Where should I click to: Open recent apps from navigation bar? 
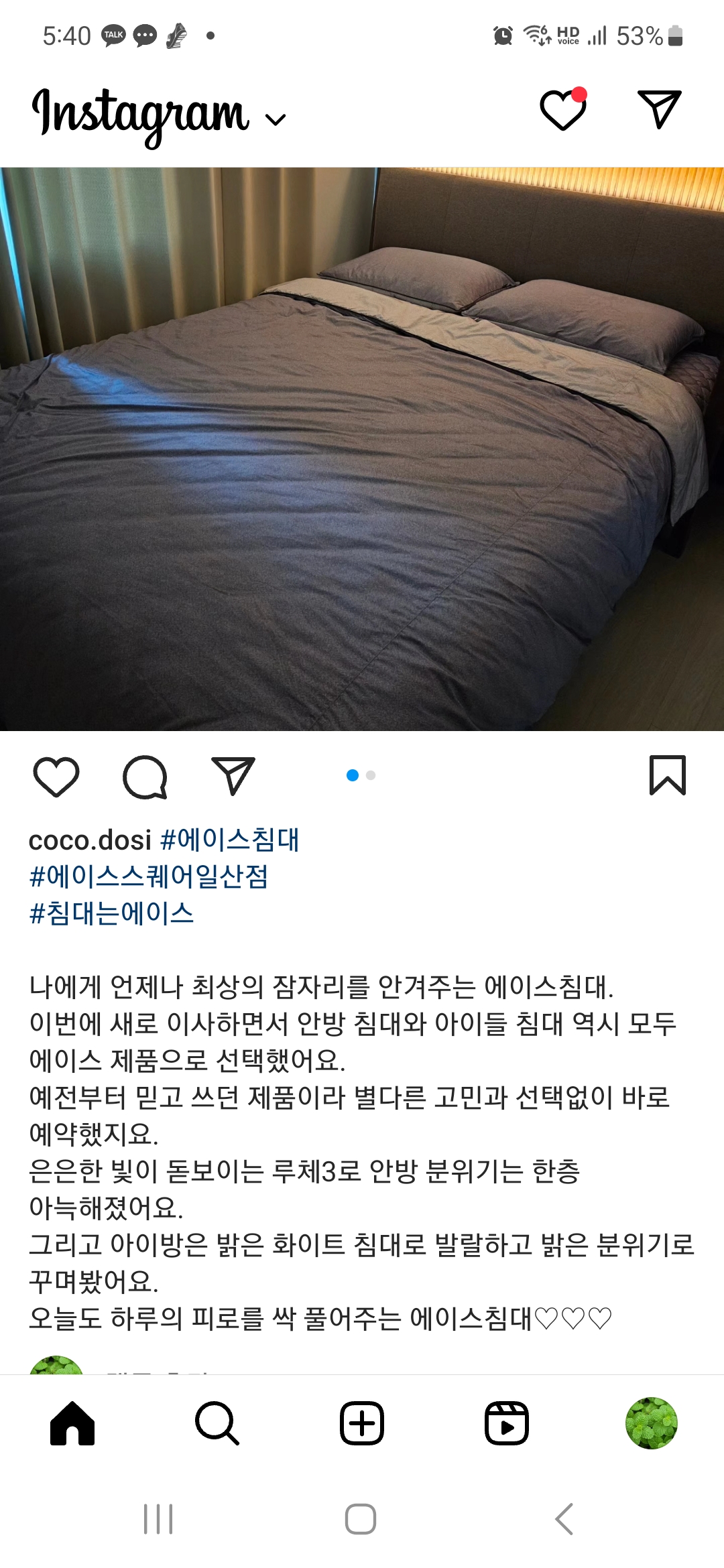159,1519
